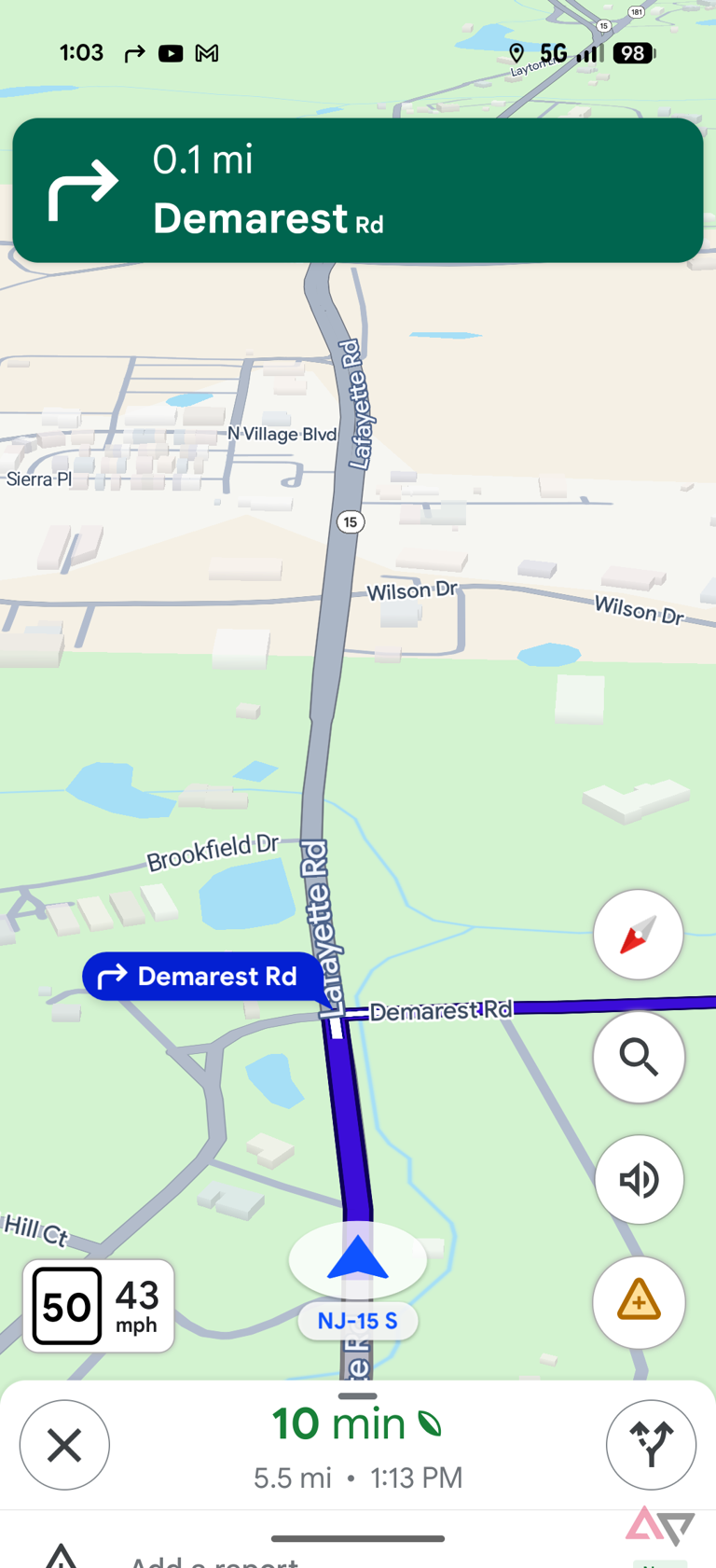Tap Route 15 shield on the map
Image resolution: width=716 pixels, height=1568 pixels.
click(349, 522)
